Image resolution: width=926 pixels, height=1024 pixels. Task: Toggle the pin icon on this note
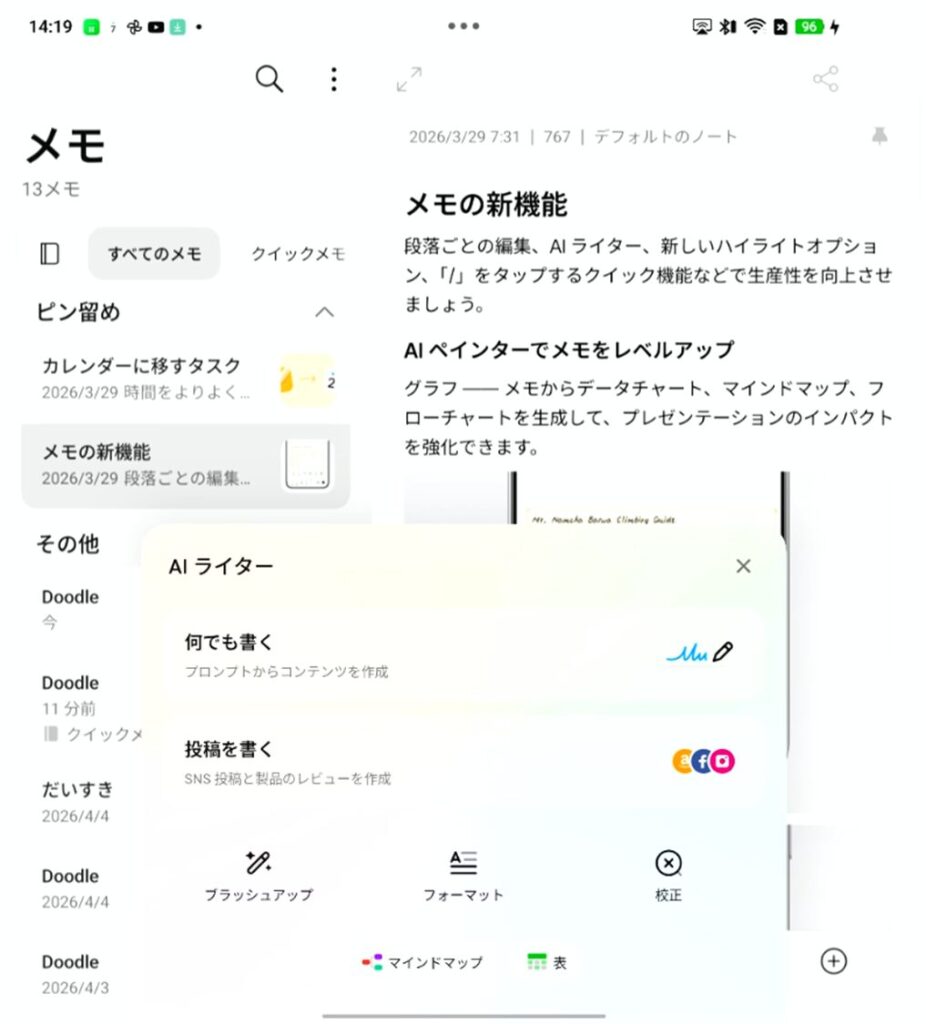(x=879, y=137)
